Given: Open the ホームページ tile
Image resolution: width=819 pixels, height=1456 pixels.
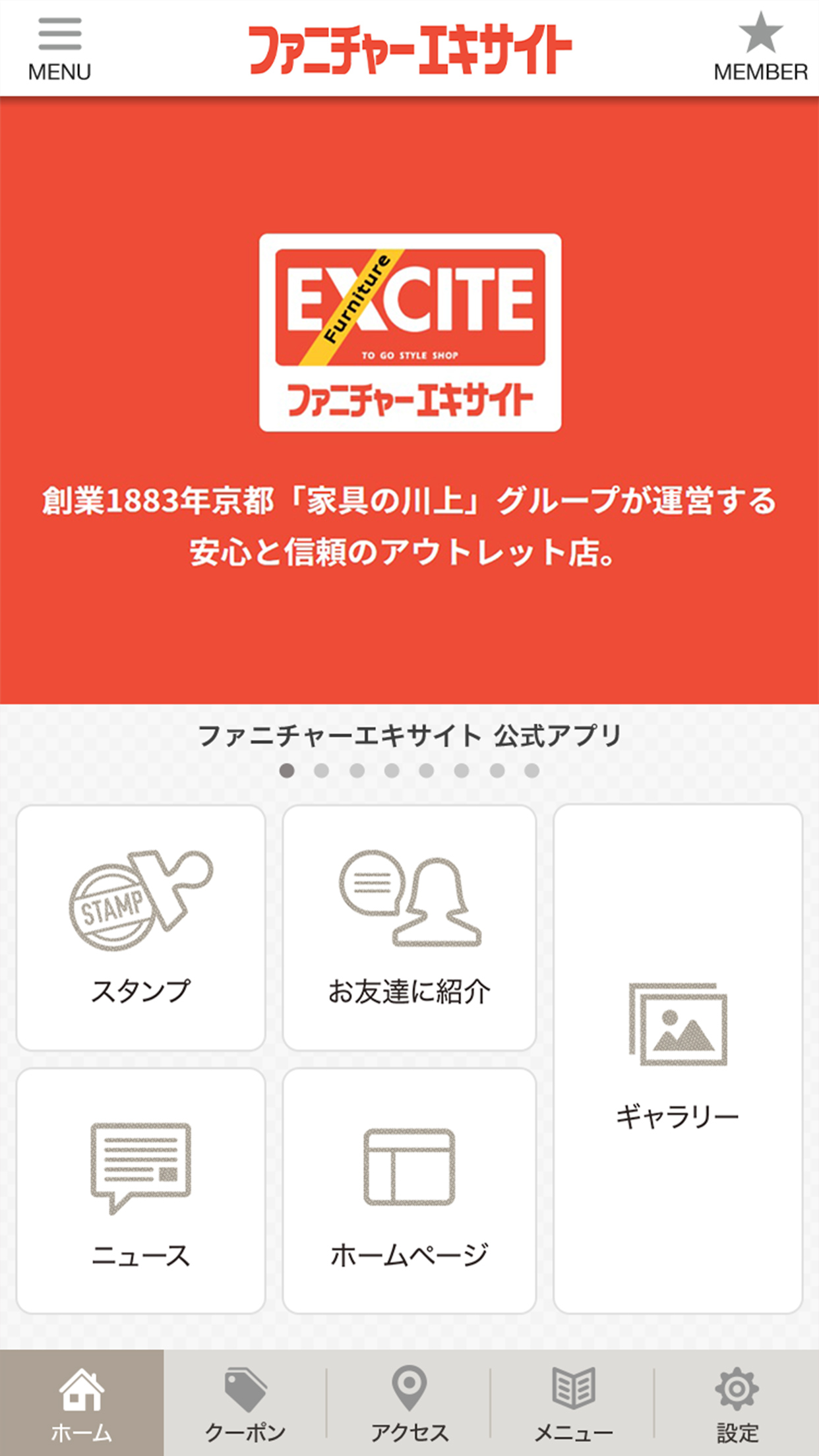Looking at the screenshot, I should (x=409, y=1191).
